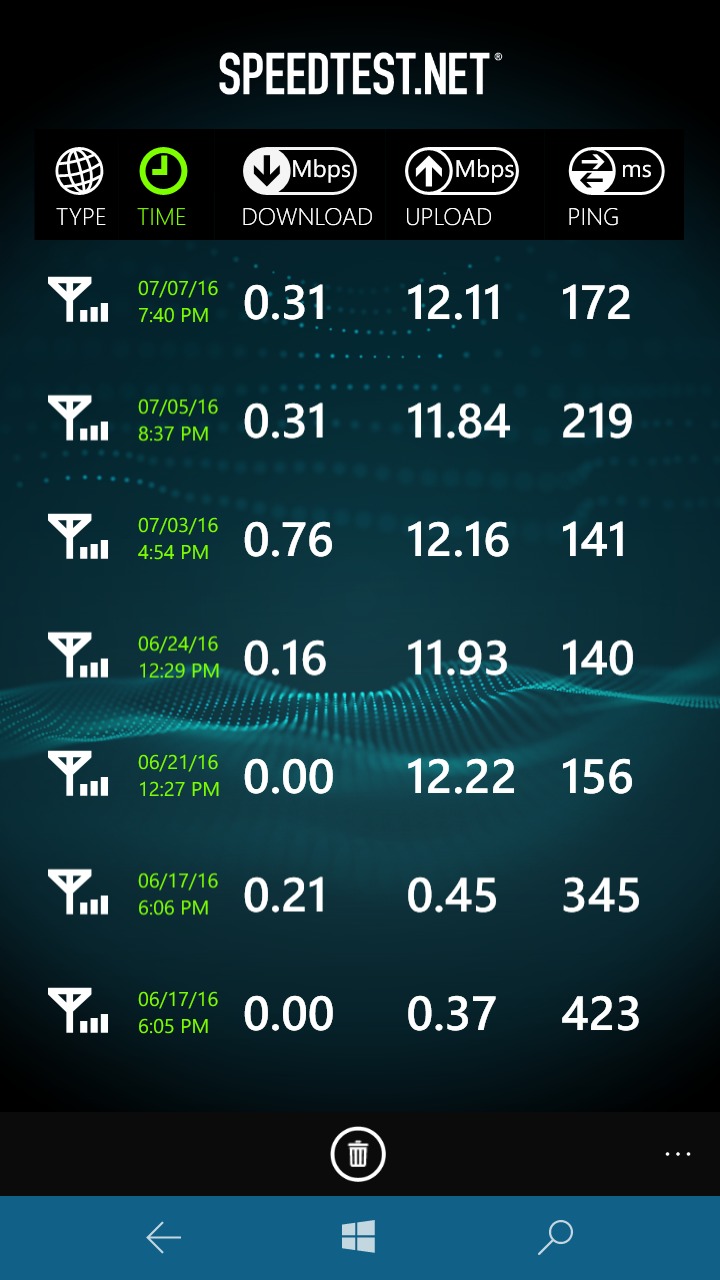Viewport: 720px width, 1280px height.
Task: Sort results by TYPE column
Action: [81, 187]
